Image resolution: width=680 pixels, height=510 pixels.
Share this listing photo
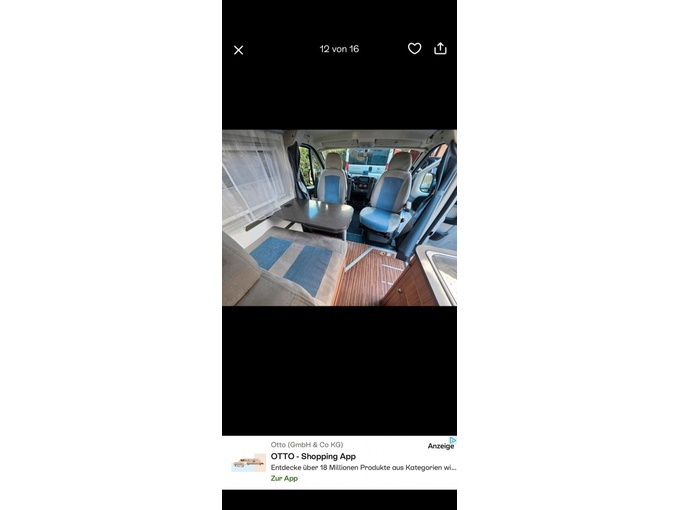pos(440,48)
